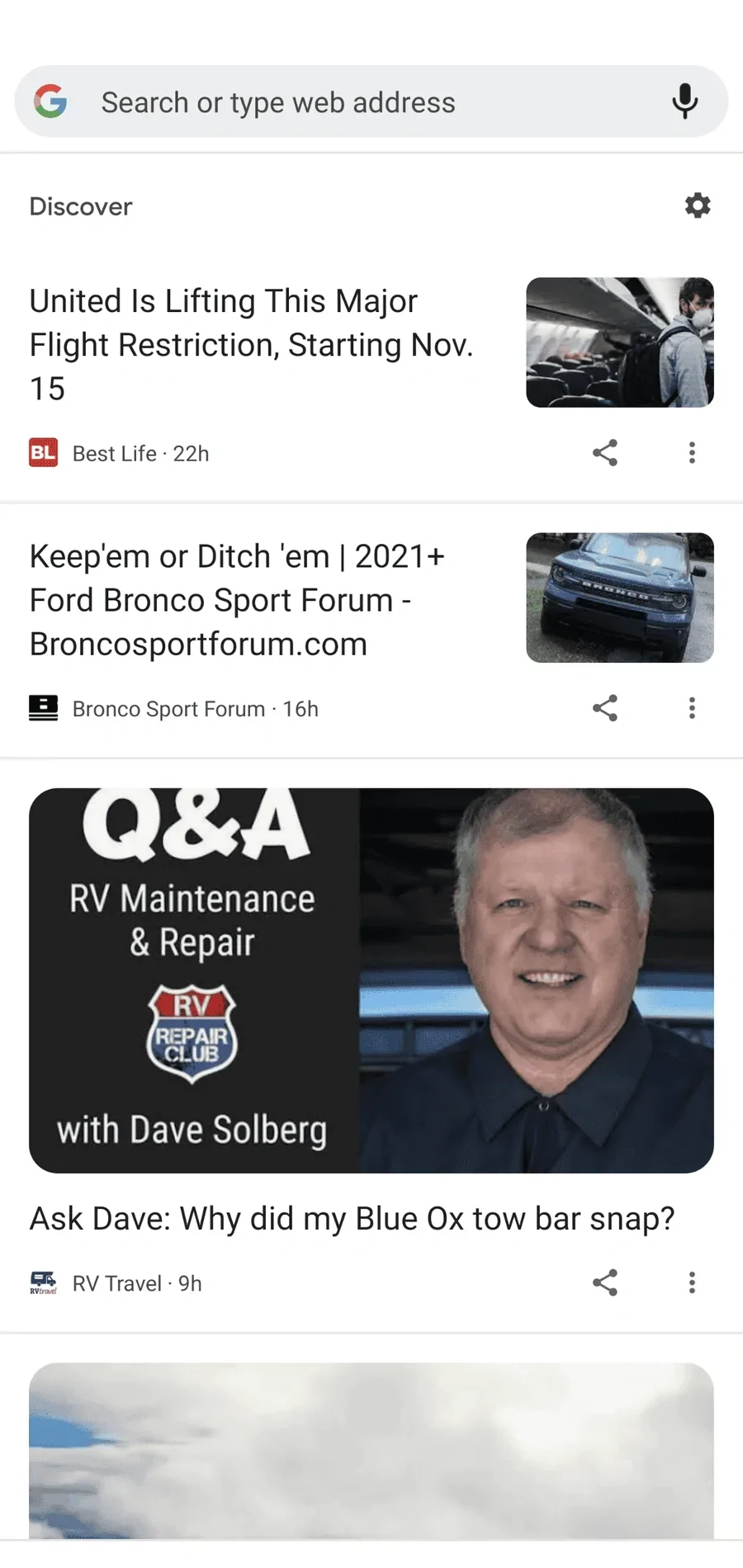Share the United flight restriction article

click(605, 452)
